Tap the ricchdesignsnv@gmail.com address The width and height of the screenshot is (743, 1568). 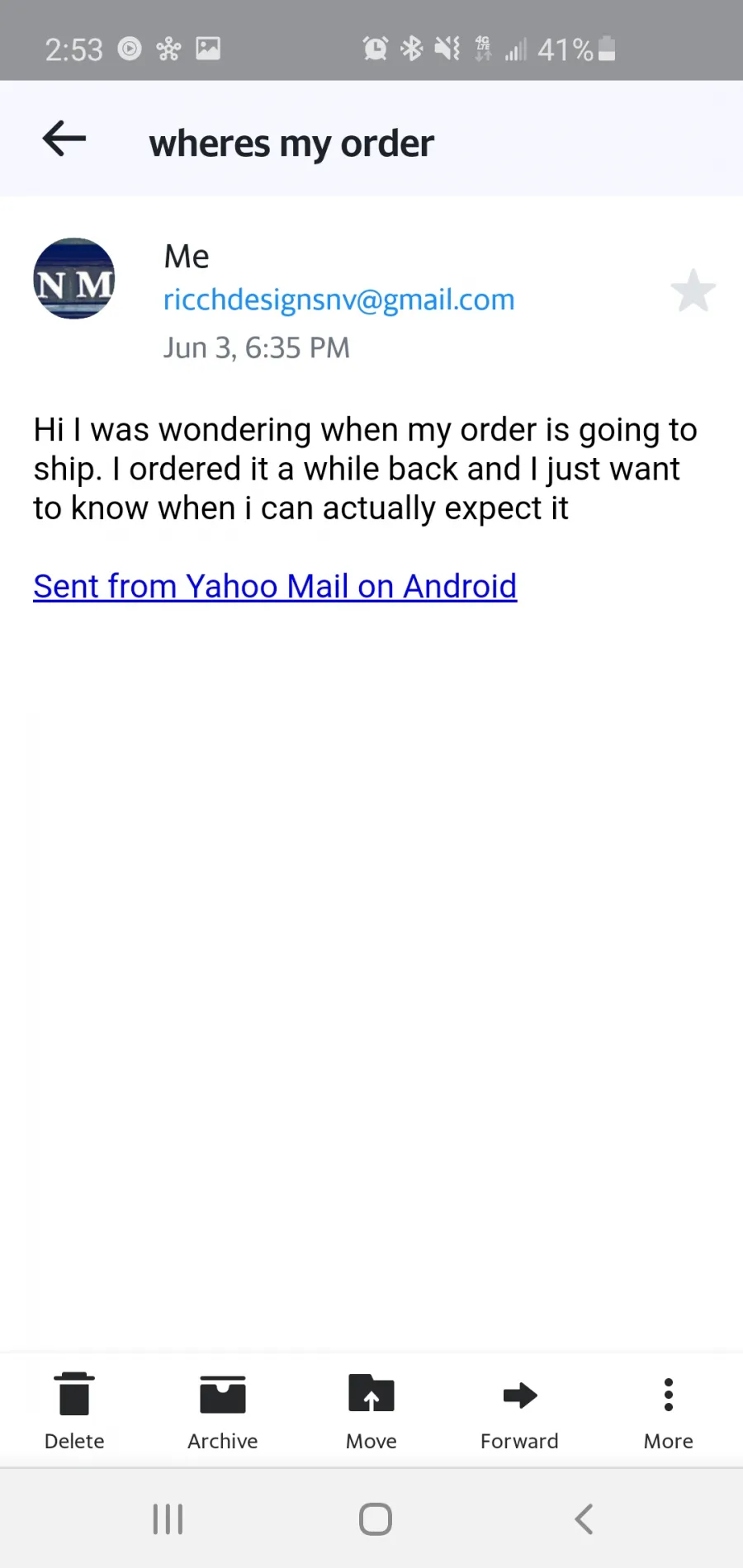tap(338, 300)
